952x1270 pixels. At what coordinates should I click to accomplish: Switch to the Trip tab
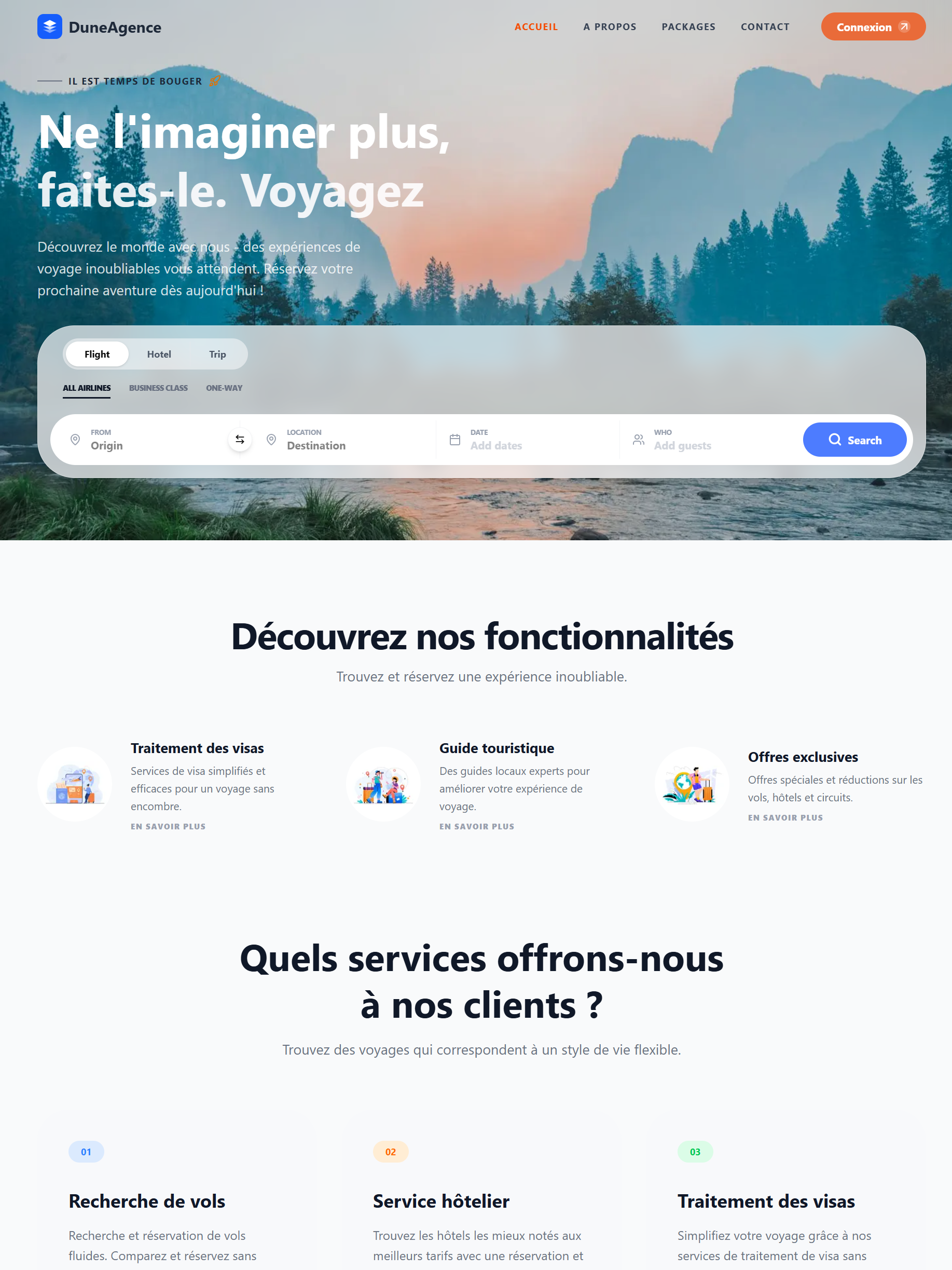click(x=217, y=354)
